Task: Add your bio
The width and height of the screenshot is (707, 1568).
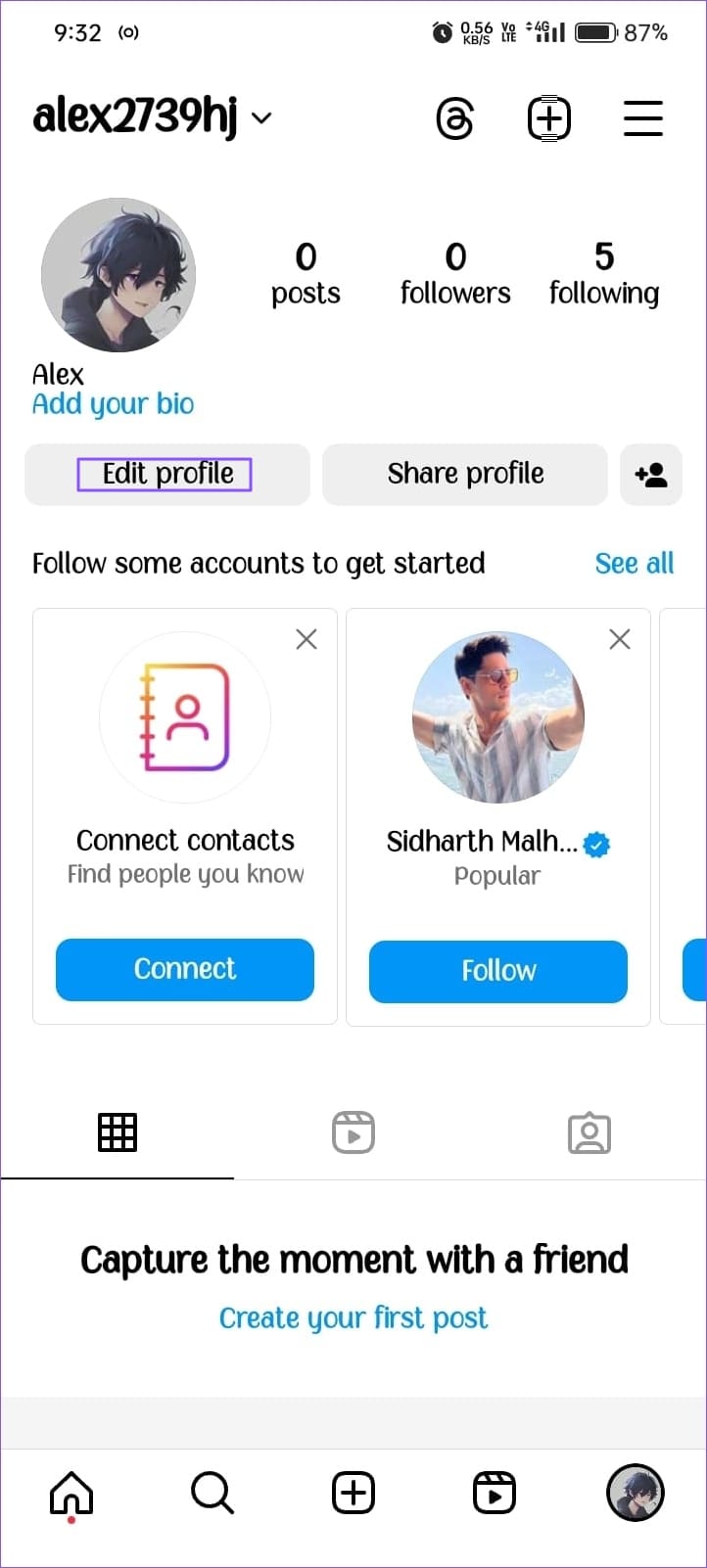Action: [x=114, y=403]
